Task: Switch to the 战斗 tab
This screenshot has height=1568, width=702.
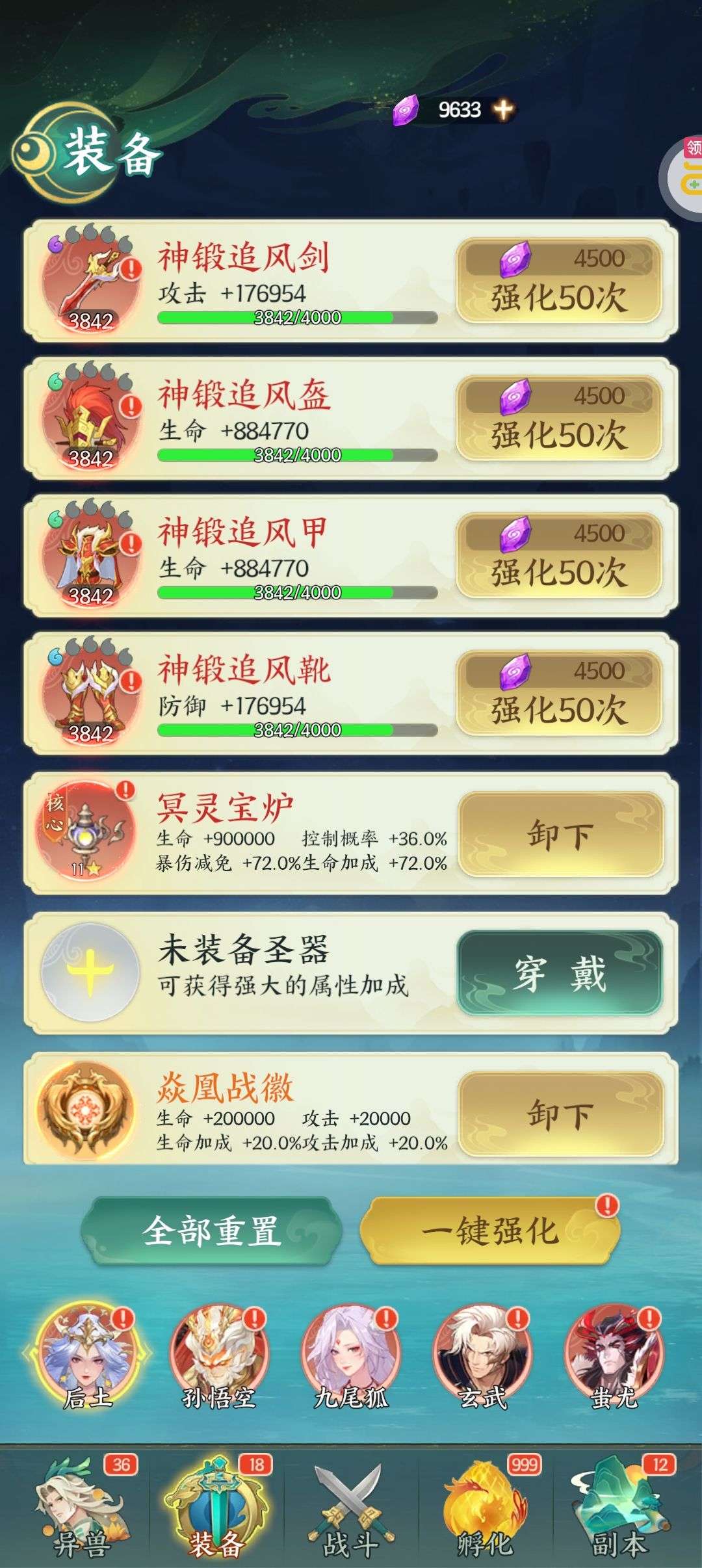Action: (x=351, y=1509)
